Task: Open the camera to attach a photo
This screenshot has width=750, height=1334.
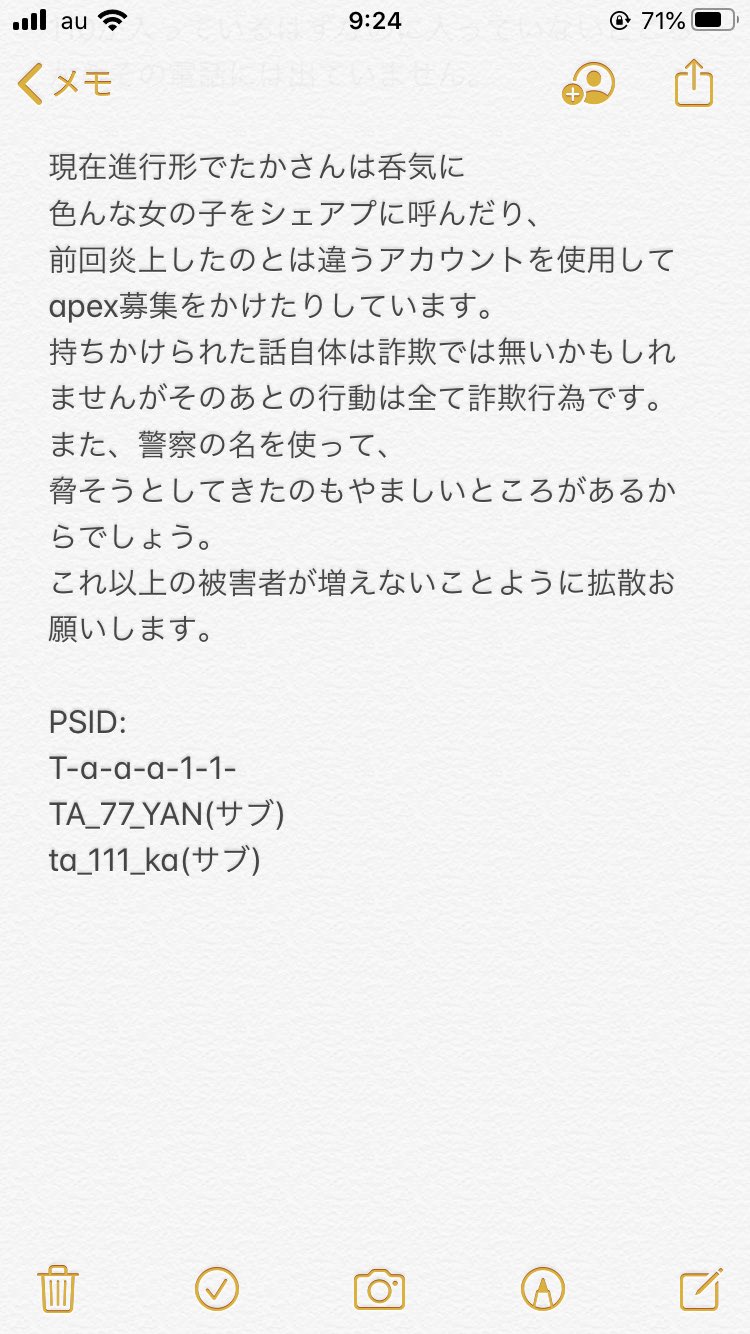Action: click(x=379, y=1287)
